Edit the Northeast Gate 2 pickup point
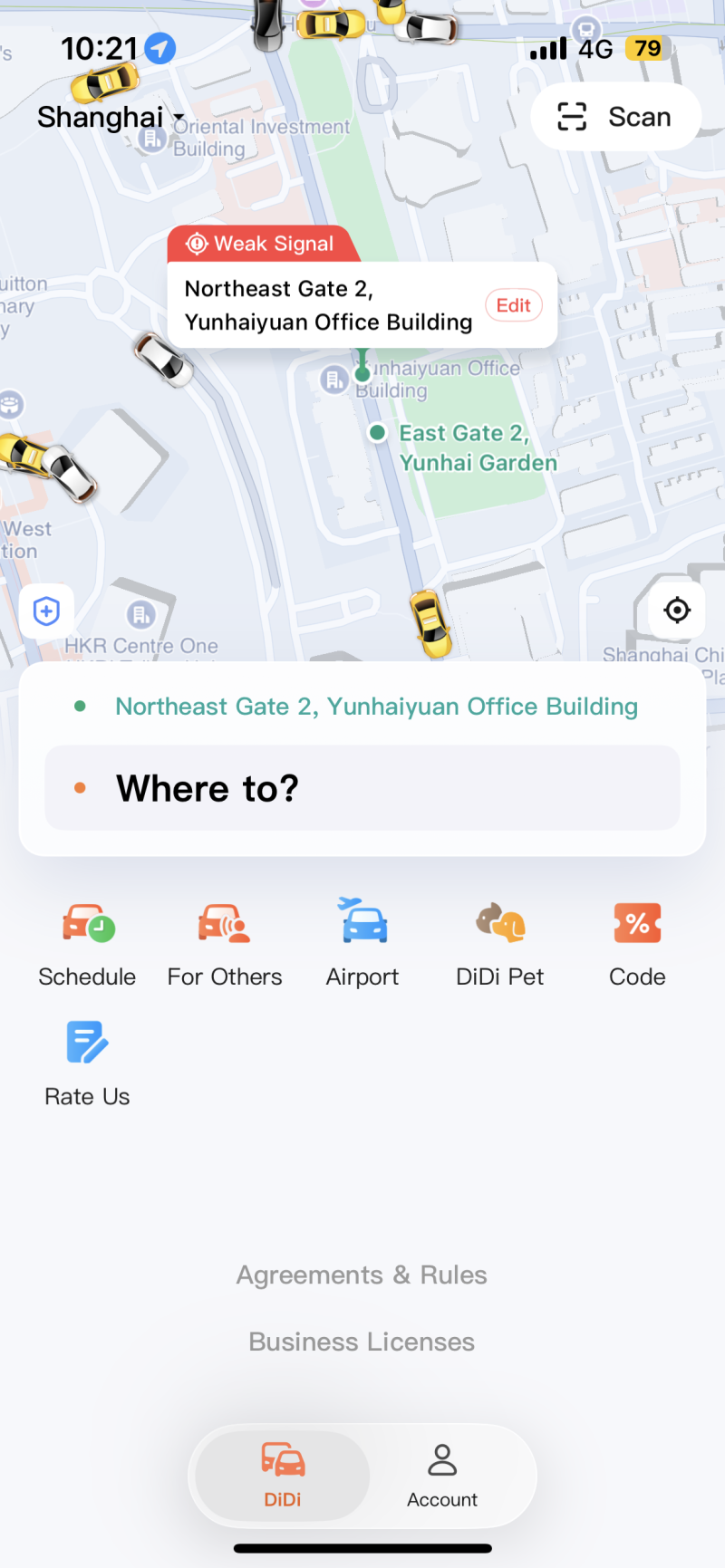Screen dimensions: 725x1568 click(514, 305)
